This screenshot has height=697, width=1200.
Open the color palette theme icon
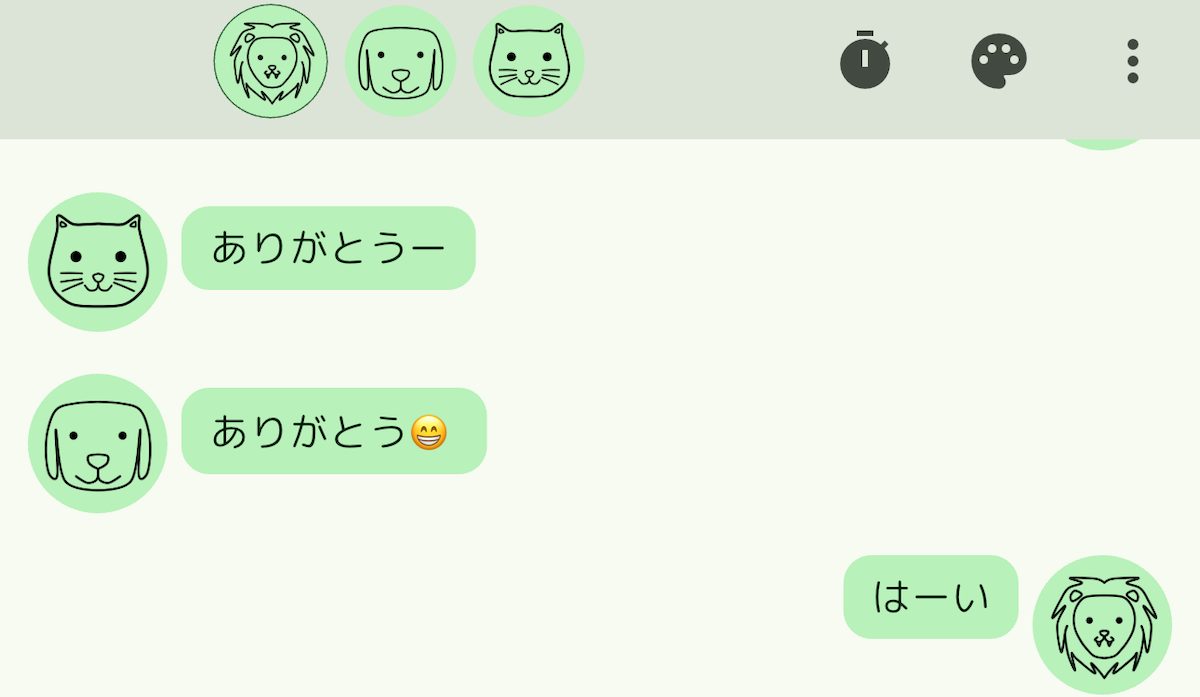999,61
